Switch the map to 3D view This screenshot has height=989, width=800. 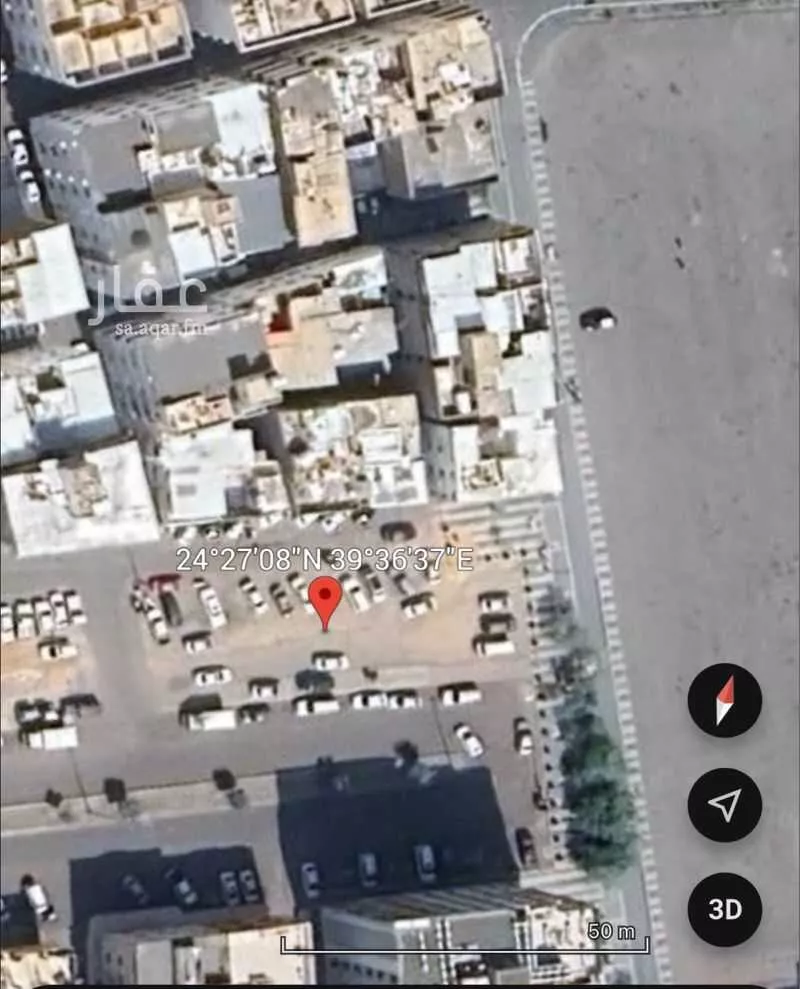pyautogui.click(x=724, y=909)
